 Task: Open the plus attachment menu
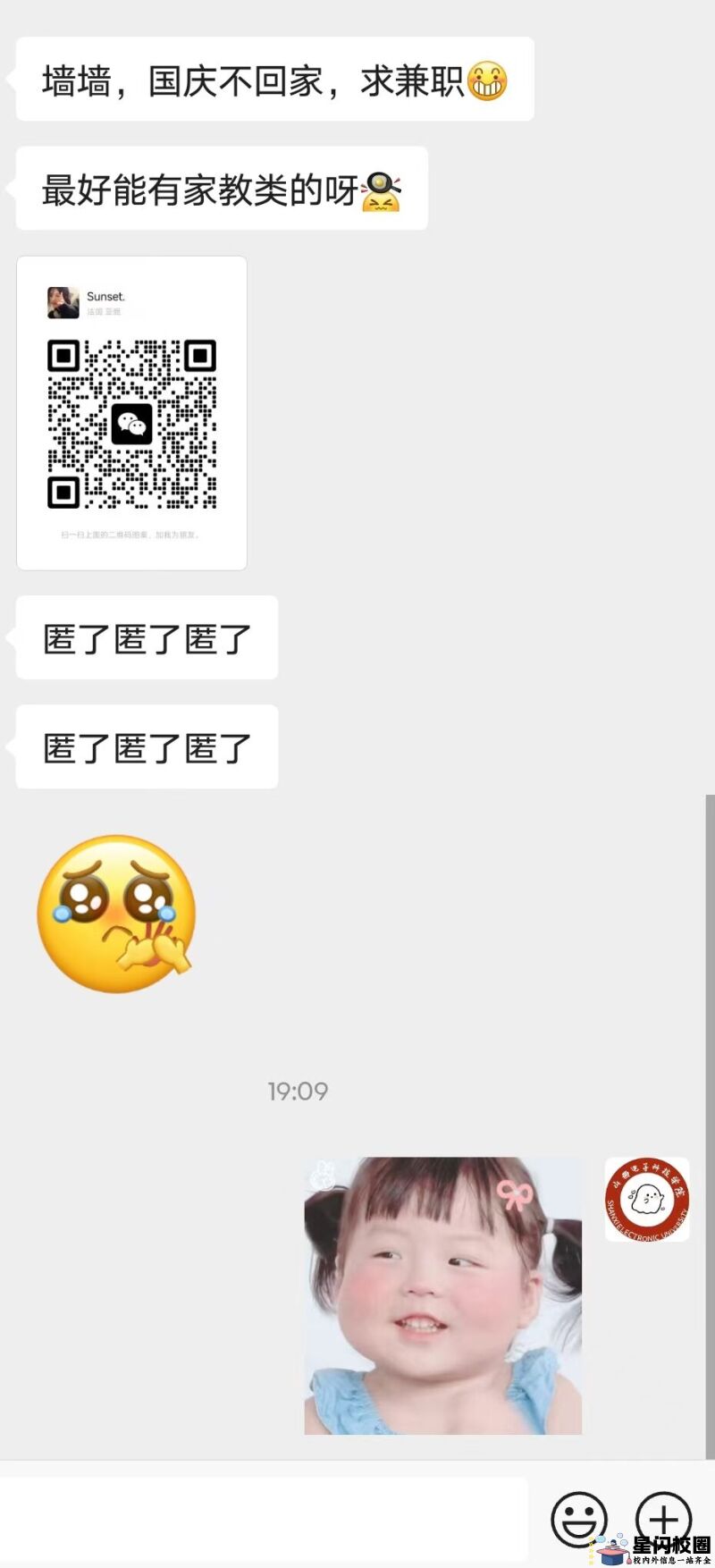(662, 1517)
